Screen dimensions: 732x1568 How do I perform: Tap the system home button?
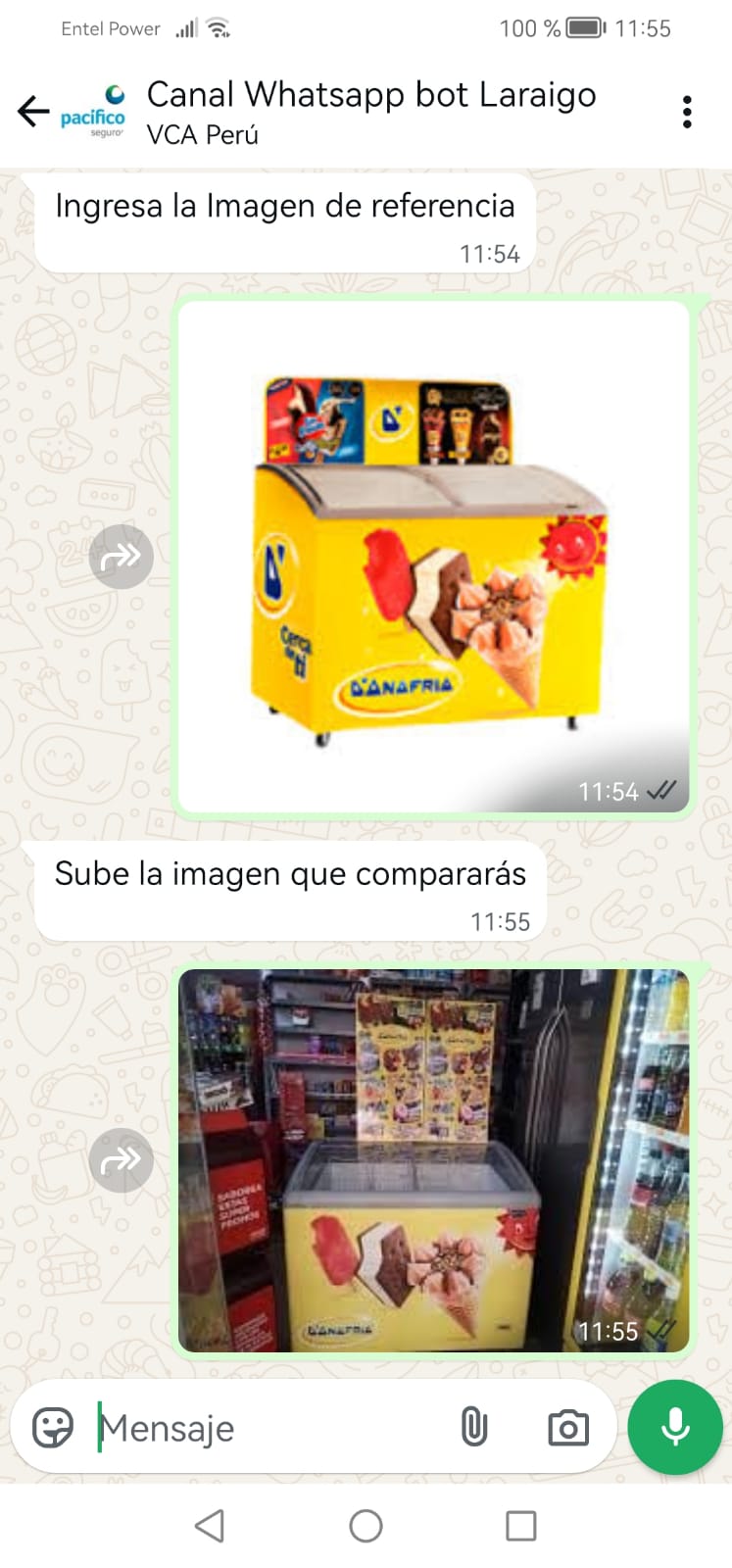[x=366, y=1526]
